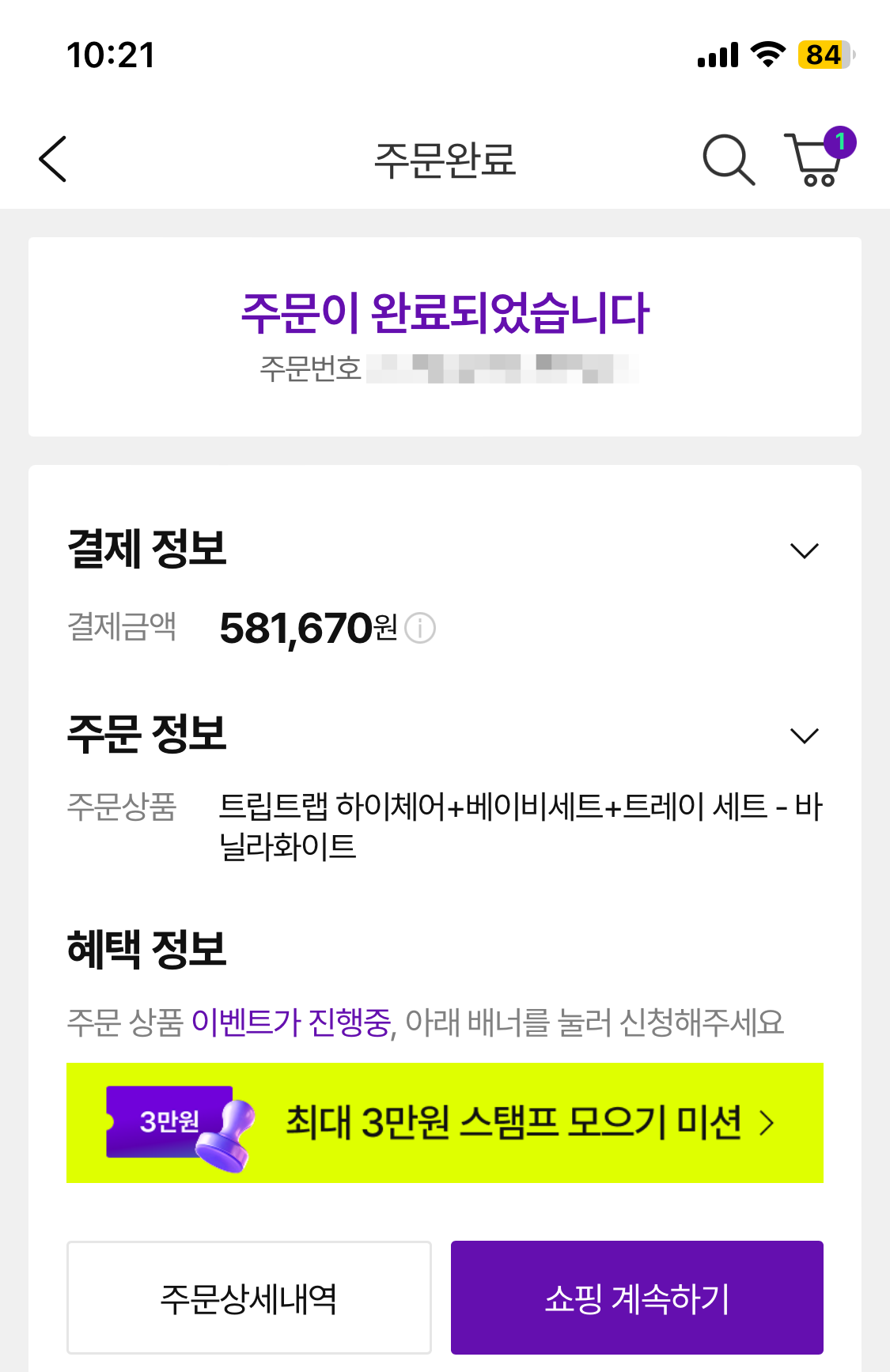The height and width of the screenshot is (1372, 890).
Task: Expand the 주문 정보 section
Action: [804, 735]
